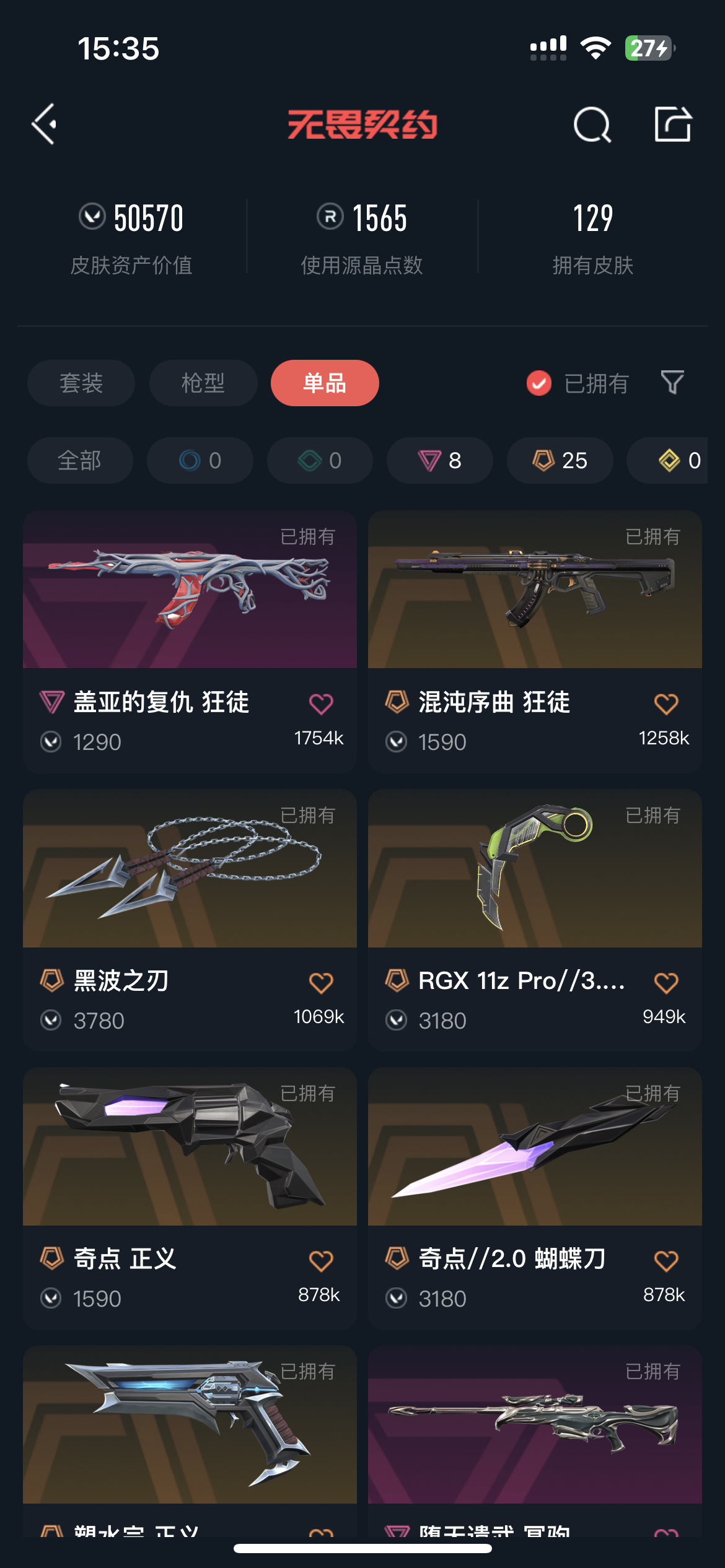This screenshot has width=725, height=1568.
Task: Open the 奇点//2.0 蝴蝶刀 card
Action: (535, 1198)
